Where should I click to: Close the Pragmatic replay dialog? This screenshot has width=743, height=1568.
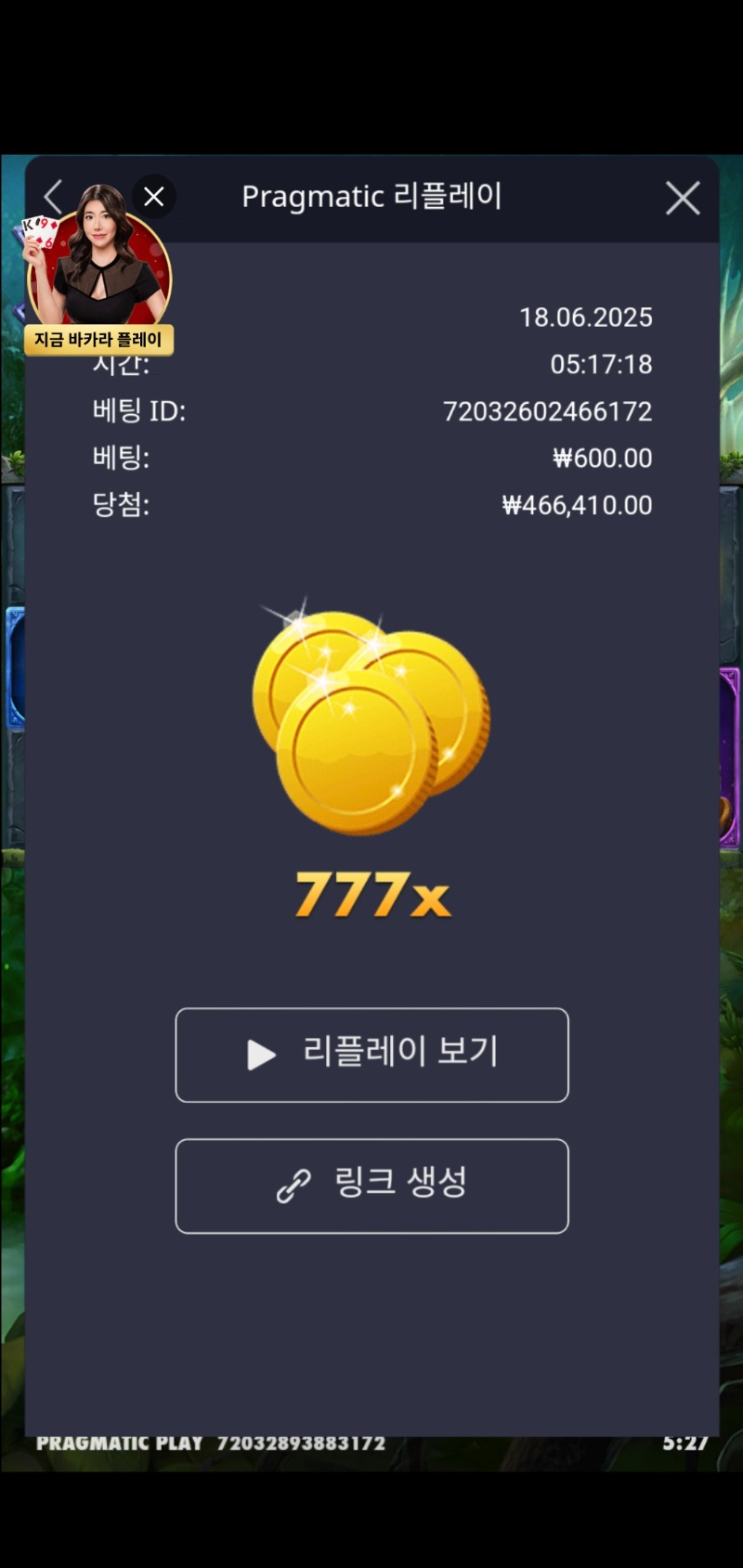(683, 198)
